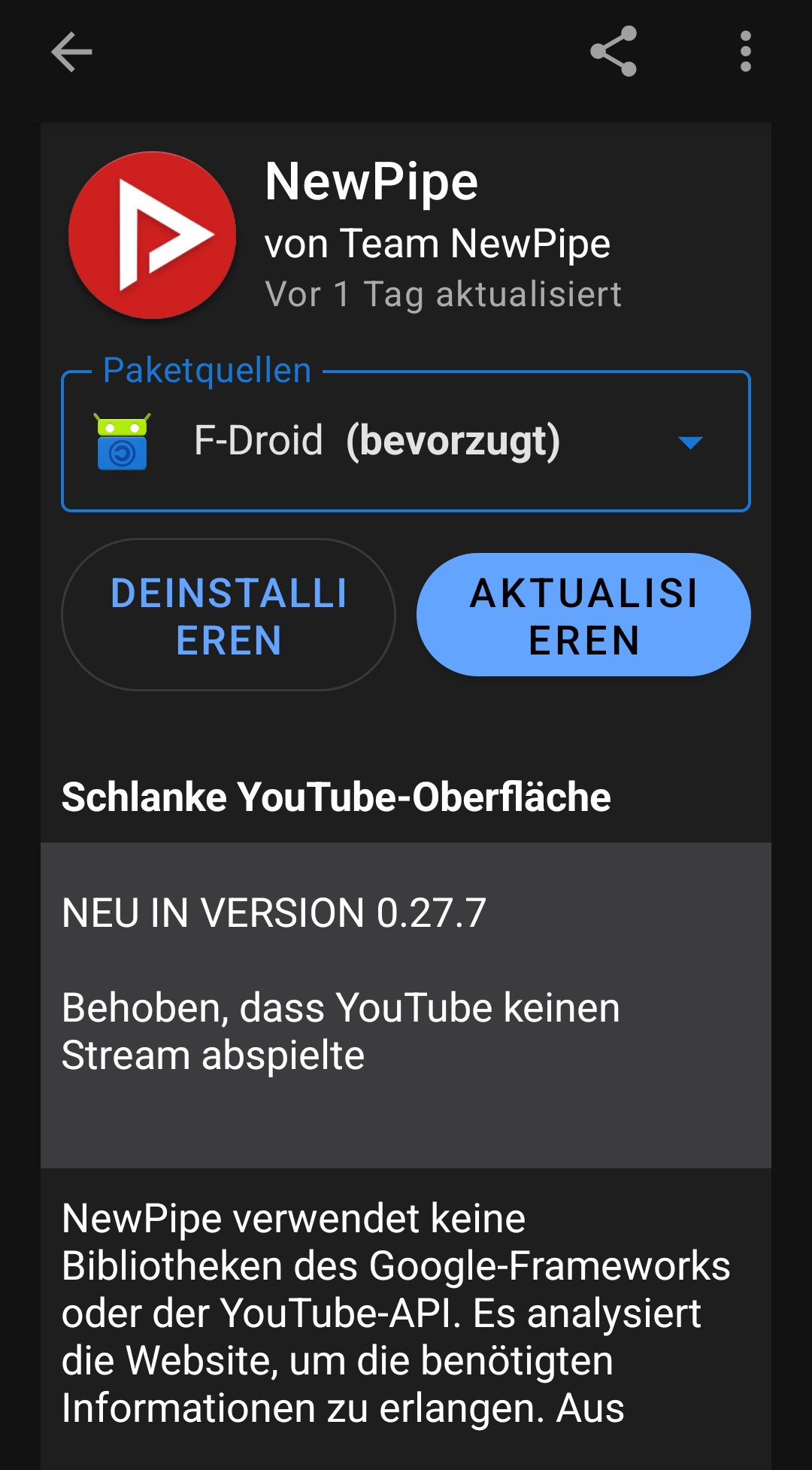Update NewPipe with the Aktualisieren button
812x1470 pixels.
click(x=583, y=615)
